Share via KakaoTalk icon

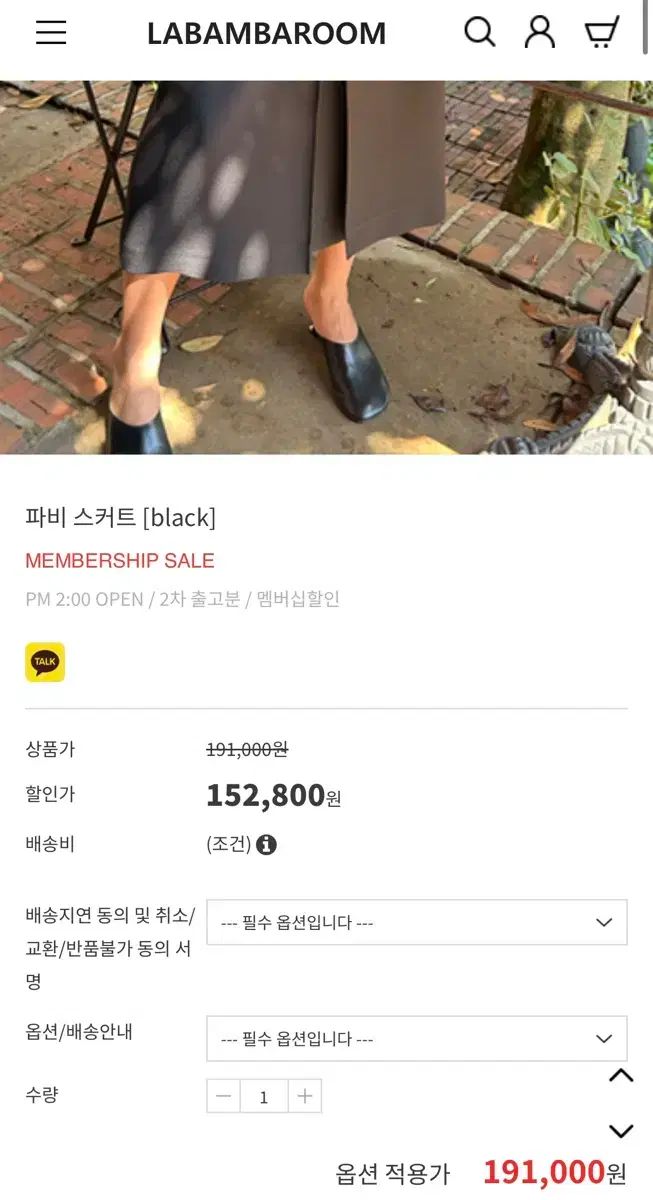[45, 662]
